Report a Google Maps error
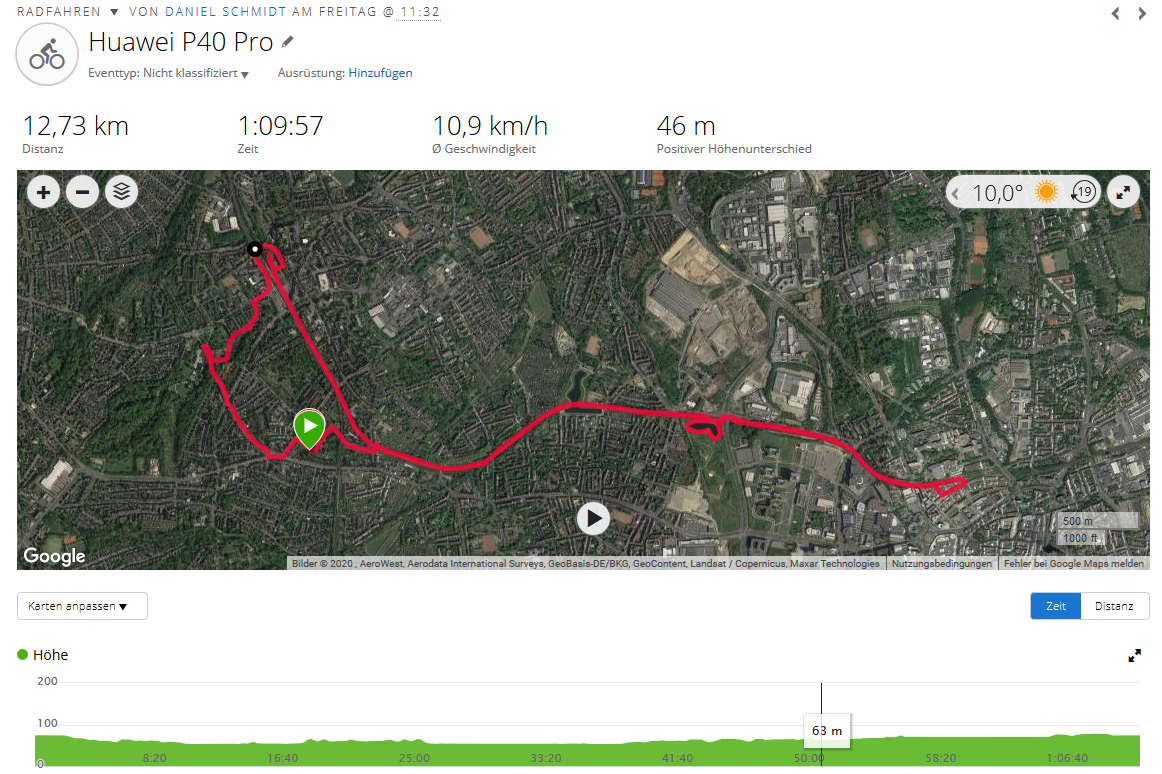 pyautogui.click(x=1074, y=564)
